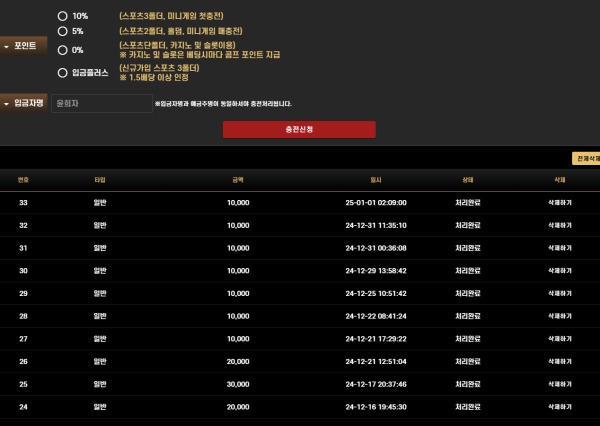Viewport: 600px width, 426px height.
Task: Tap the 전체삭제 button above the table
Action: (x=585, y=158)
